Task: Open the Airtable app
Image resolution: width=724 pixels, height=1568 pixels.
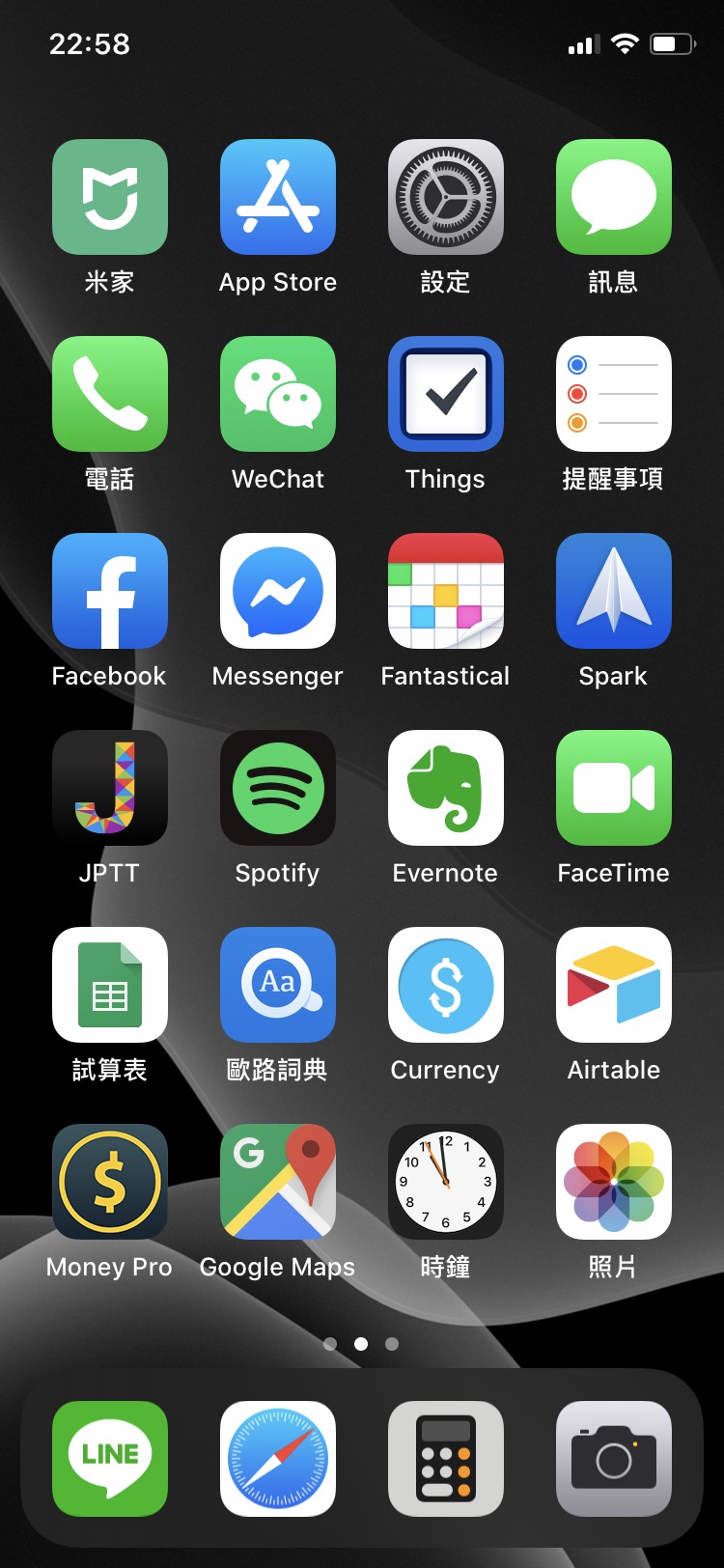Action: tap(613, 985)
